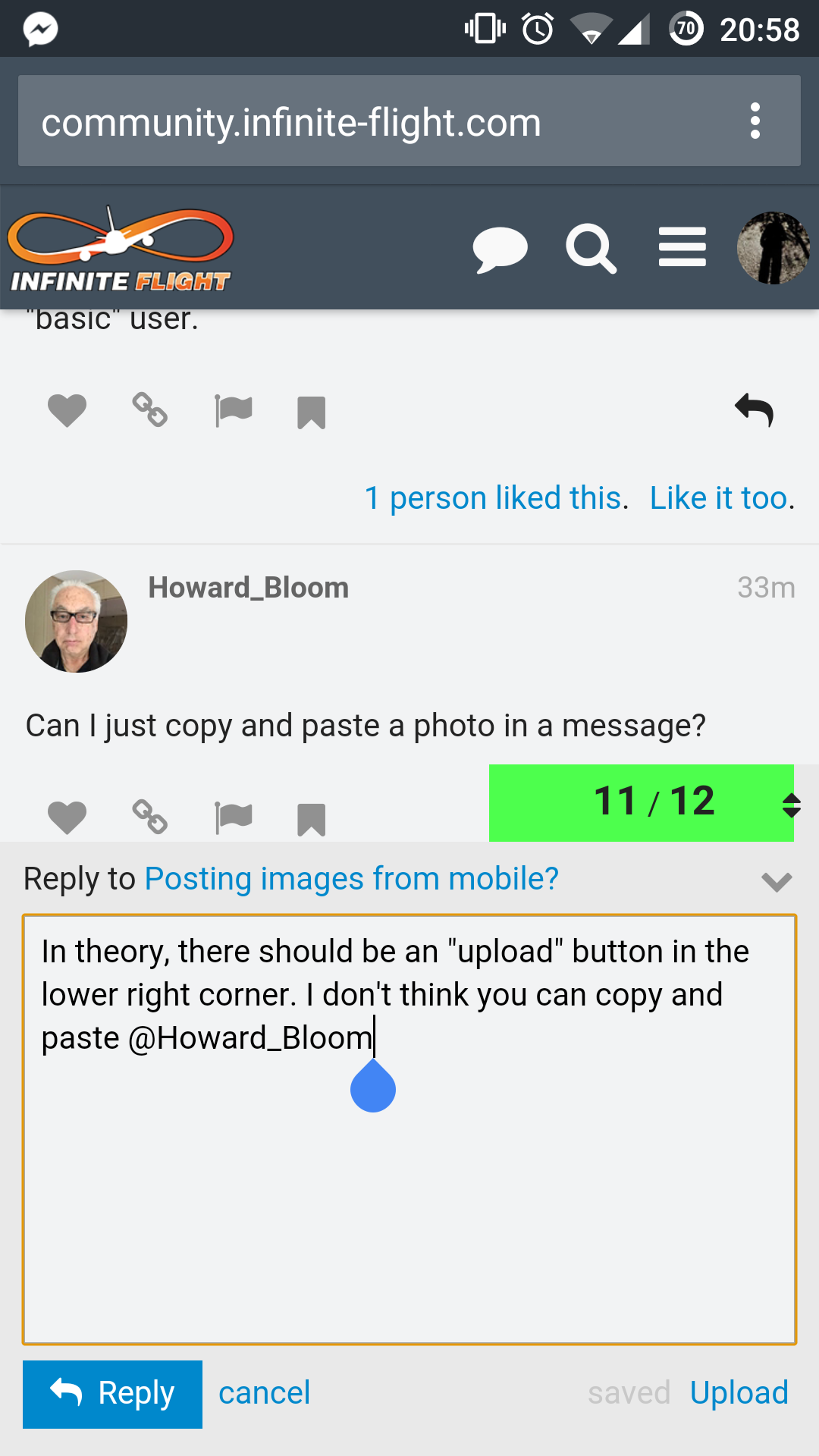
Task: Bookmark the post ending in "basic" user
Action: coord(311,413)
